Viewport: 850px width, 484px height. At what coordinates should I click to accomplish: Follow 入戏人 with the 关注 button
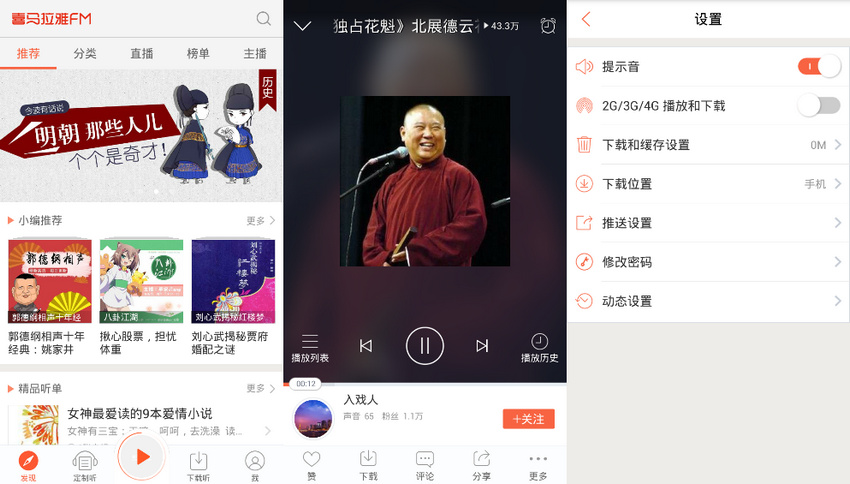coord(528,419)
